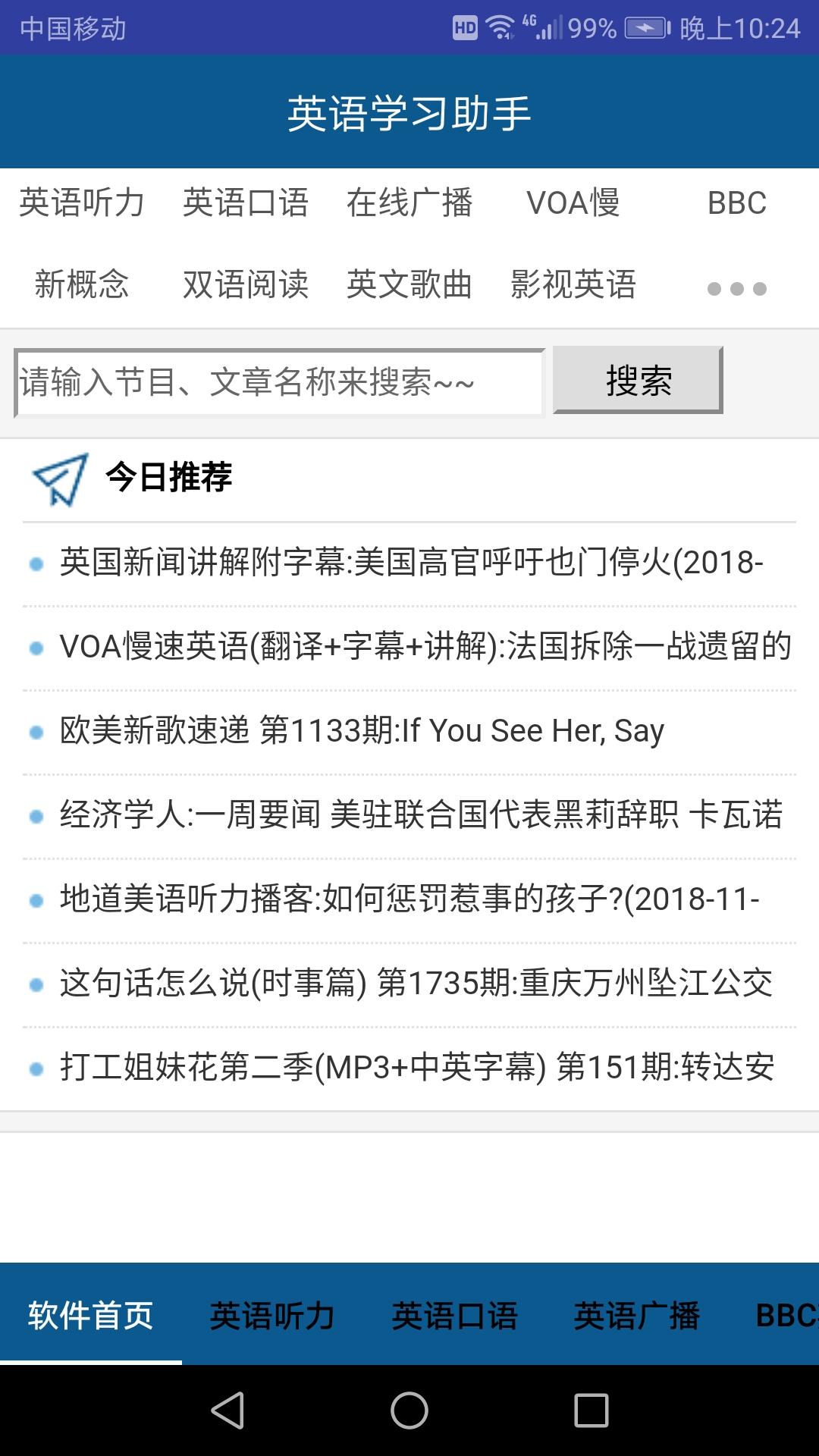Open 英国新闻讲解附字幕 article
This screenshot has width=819, height=1456.
(409, 563)
